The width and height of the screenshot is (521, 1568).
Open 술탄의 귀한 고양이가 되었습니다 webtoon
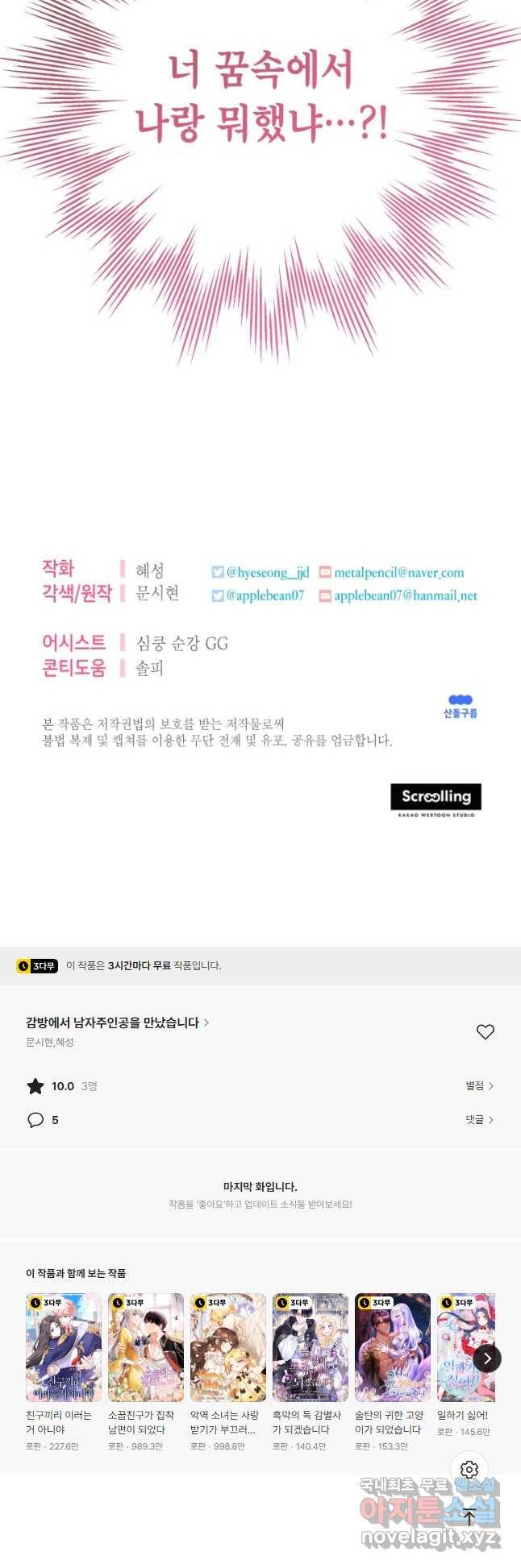393,1347
